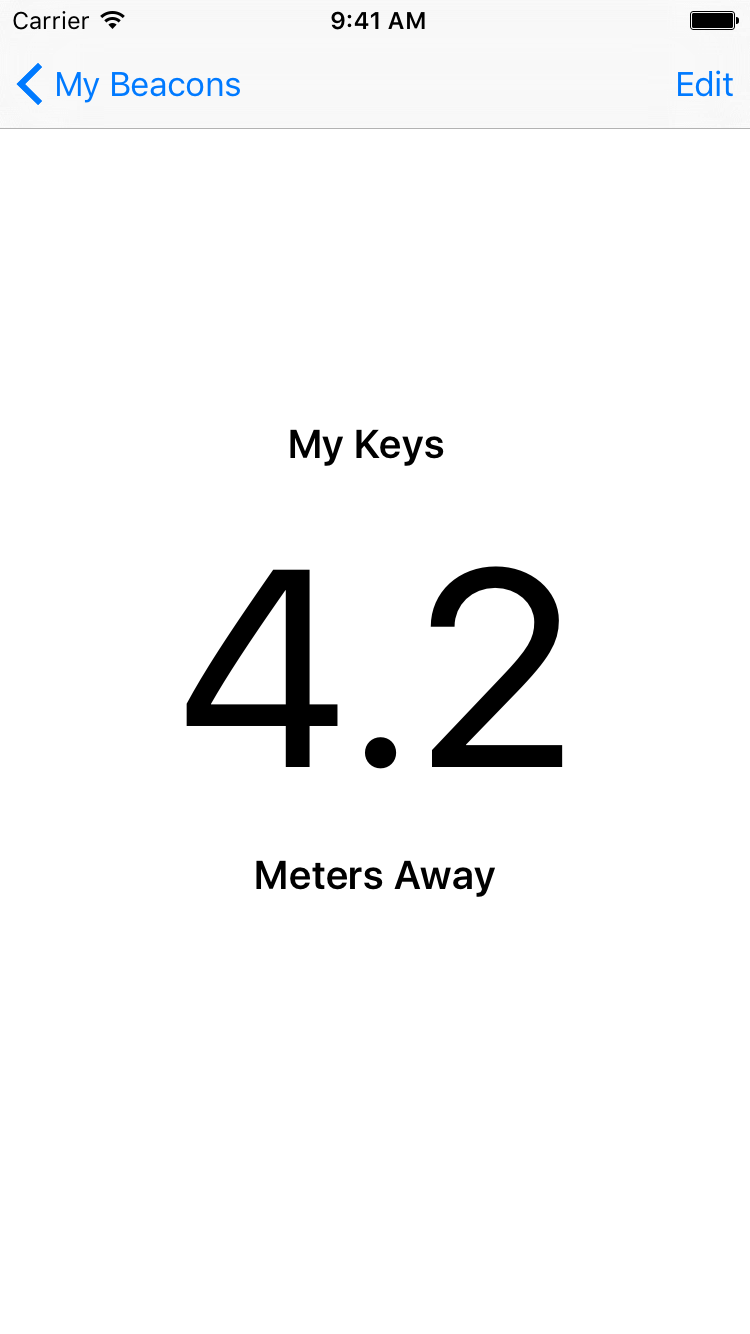
Task: Tap the Wi-Fi signal icon
Action: point(113,20)
